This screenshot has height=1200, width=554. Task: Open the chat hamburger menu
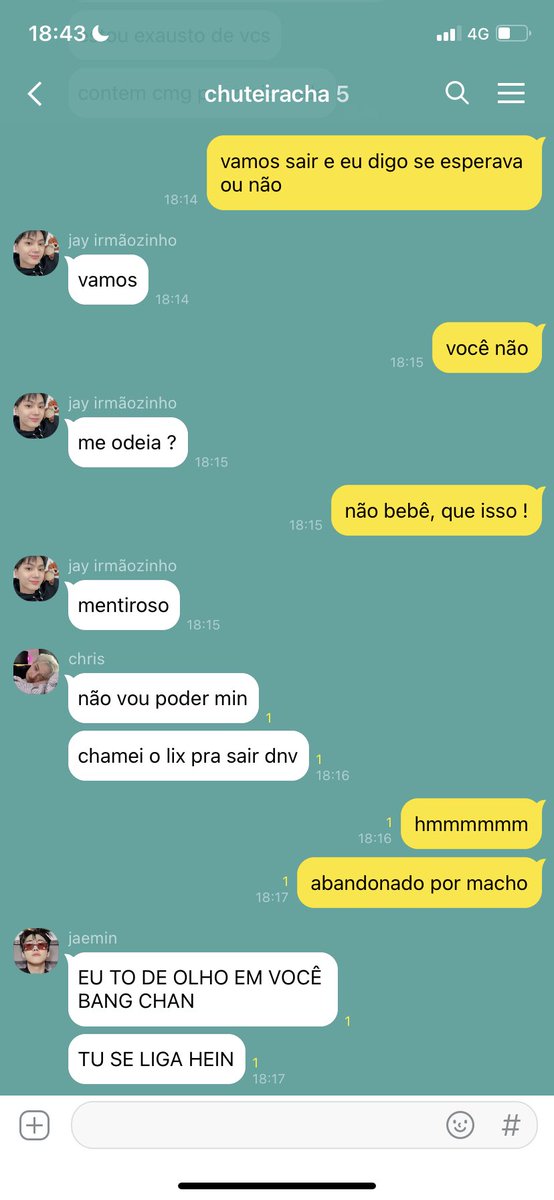pyautogui.click(x=511, y=93)
